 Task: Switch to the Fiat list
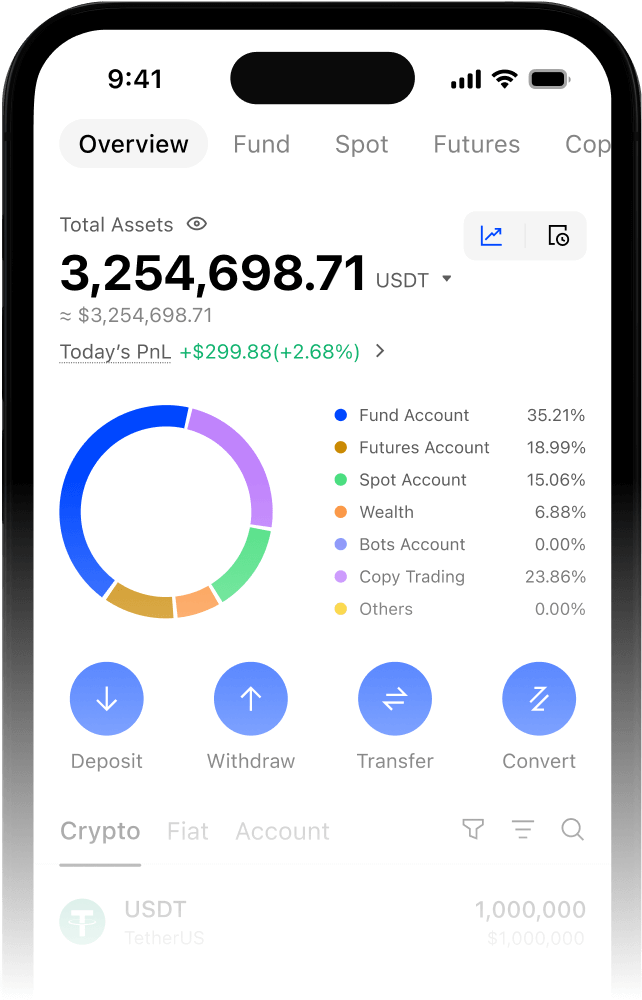tap(188, 831)
